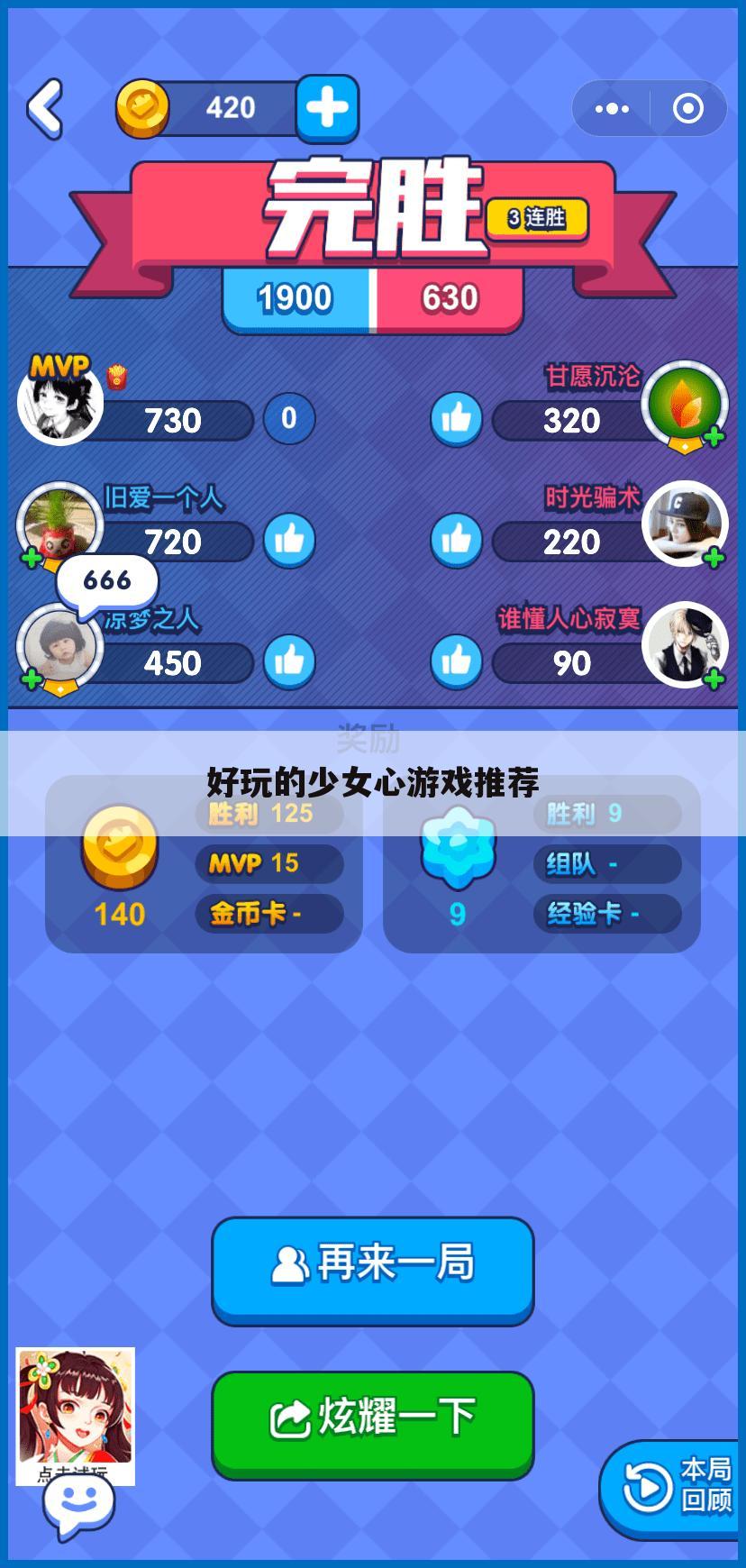The height and width of the screenshot is (1568, 746).
Task: Add 甘愿沉沦 as a friend
Action: pyautogui.click(x=714, y=438)
